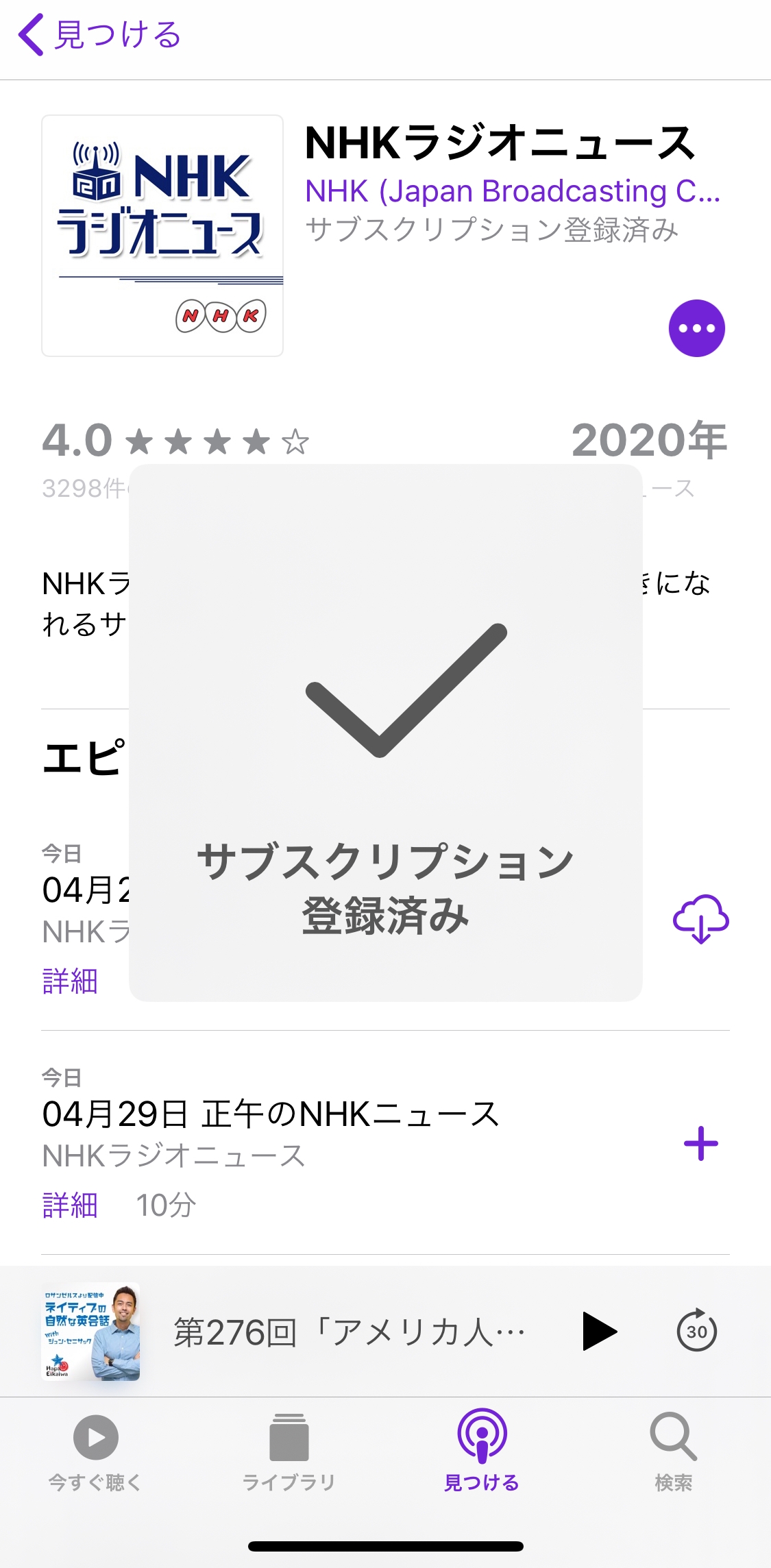Image resolution: width=771 pixels, height=1568 pixels.
Task: Skip forward 30 seconds
Action: [x=696, y=1331]
